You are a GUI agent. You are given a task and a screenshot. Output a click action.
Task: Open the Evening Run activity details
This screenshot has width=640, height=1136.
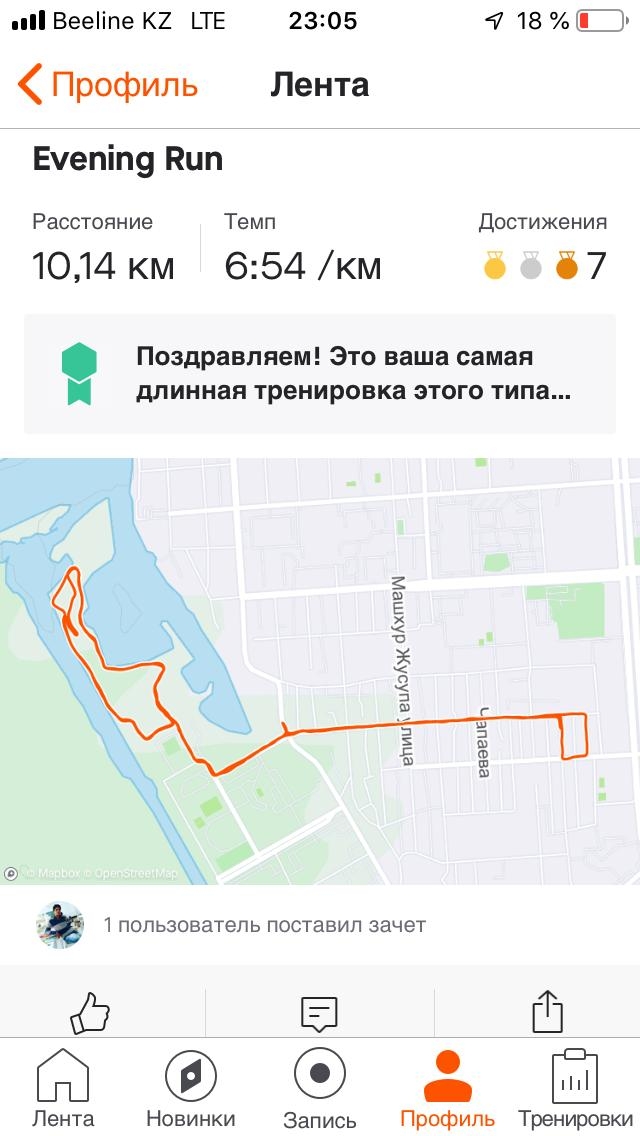(128, 160)
